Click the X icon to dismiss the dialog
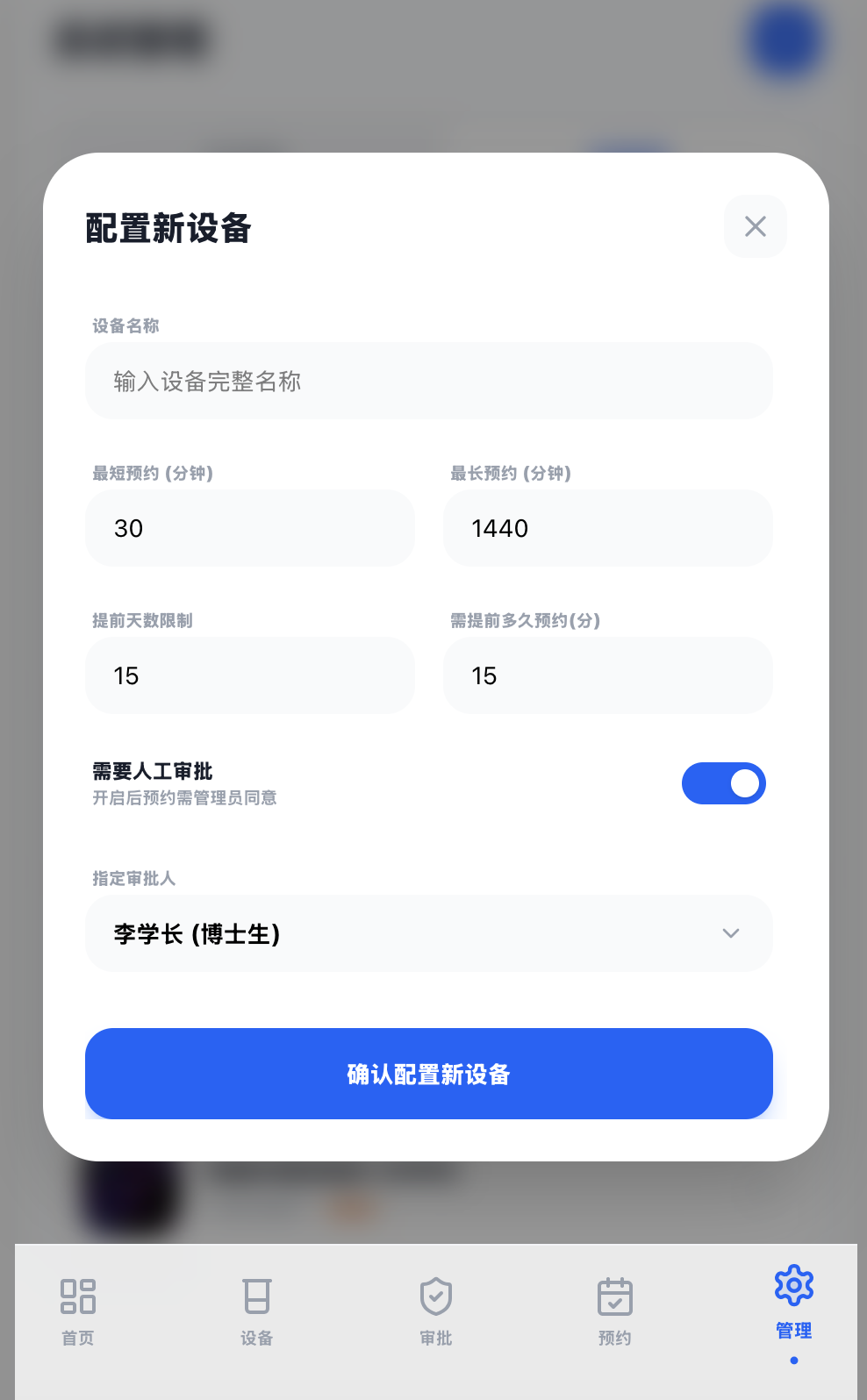 (x=756, y=226)
